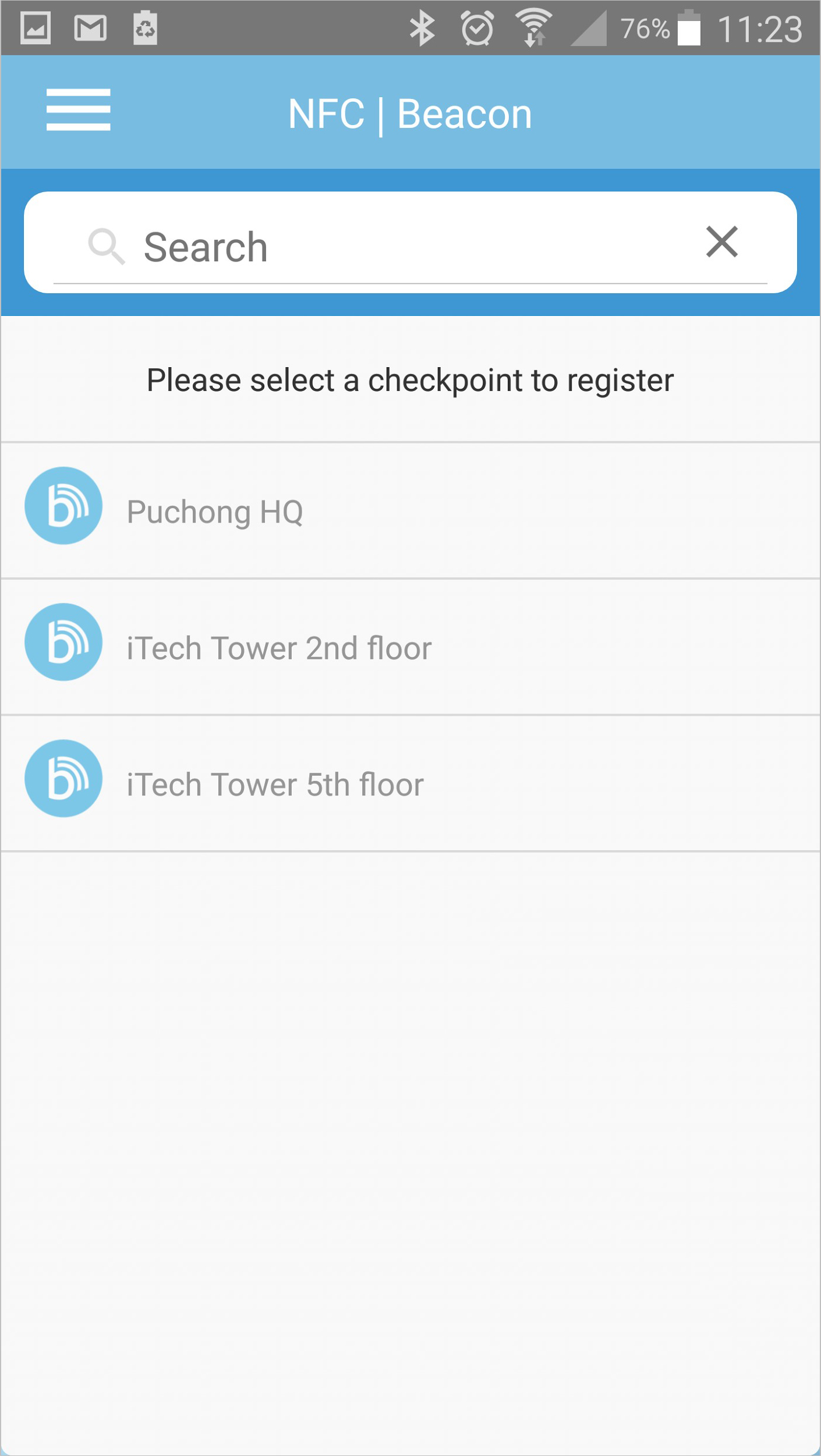Clear the search with the X icon
The height and width of the screenshot is (1456, 821).
(722, 242)
